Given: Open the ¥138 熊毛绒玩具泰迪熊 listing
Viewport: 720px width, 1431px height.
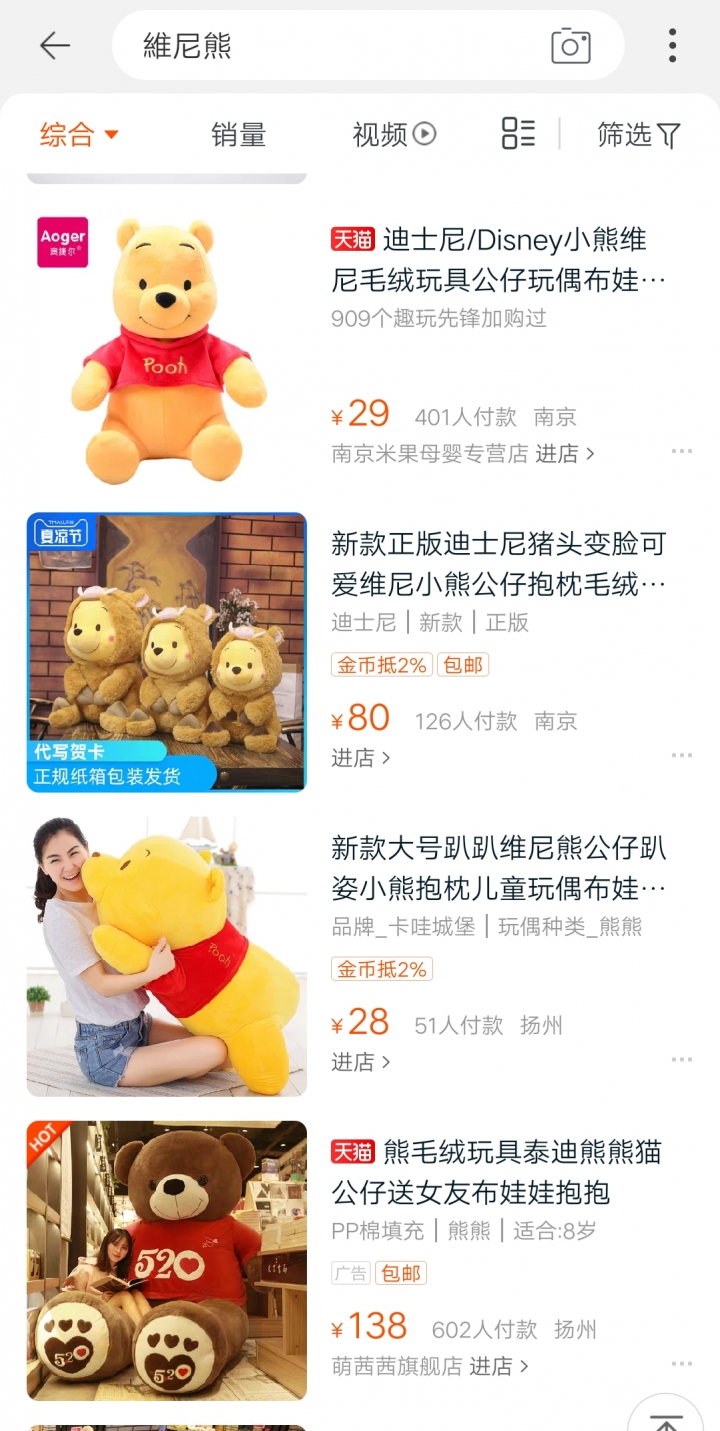Looking at the screenshot, I should pos(499,1172).
